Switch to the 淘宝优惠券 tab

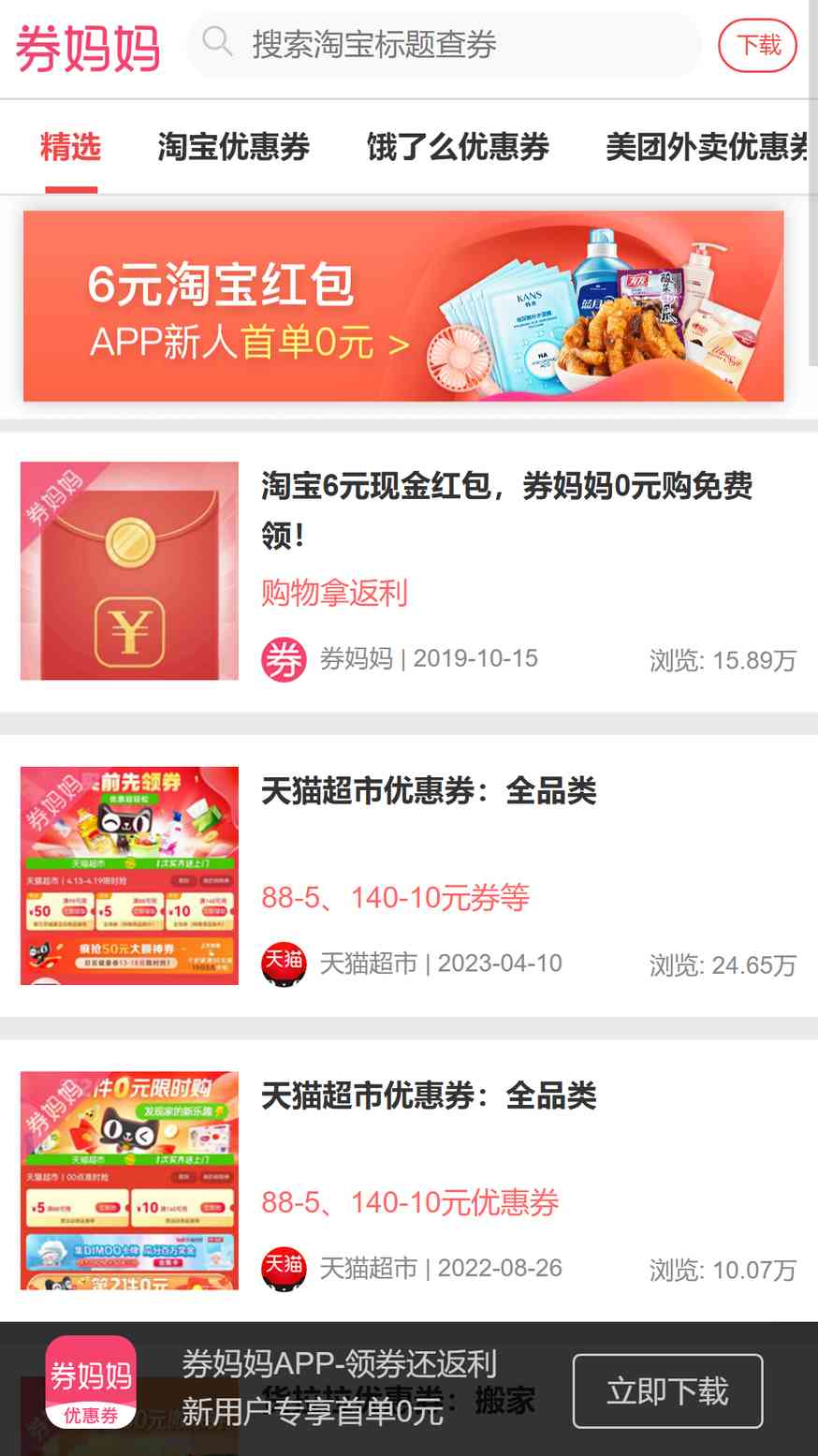click(233, 147)
